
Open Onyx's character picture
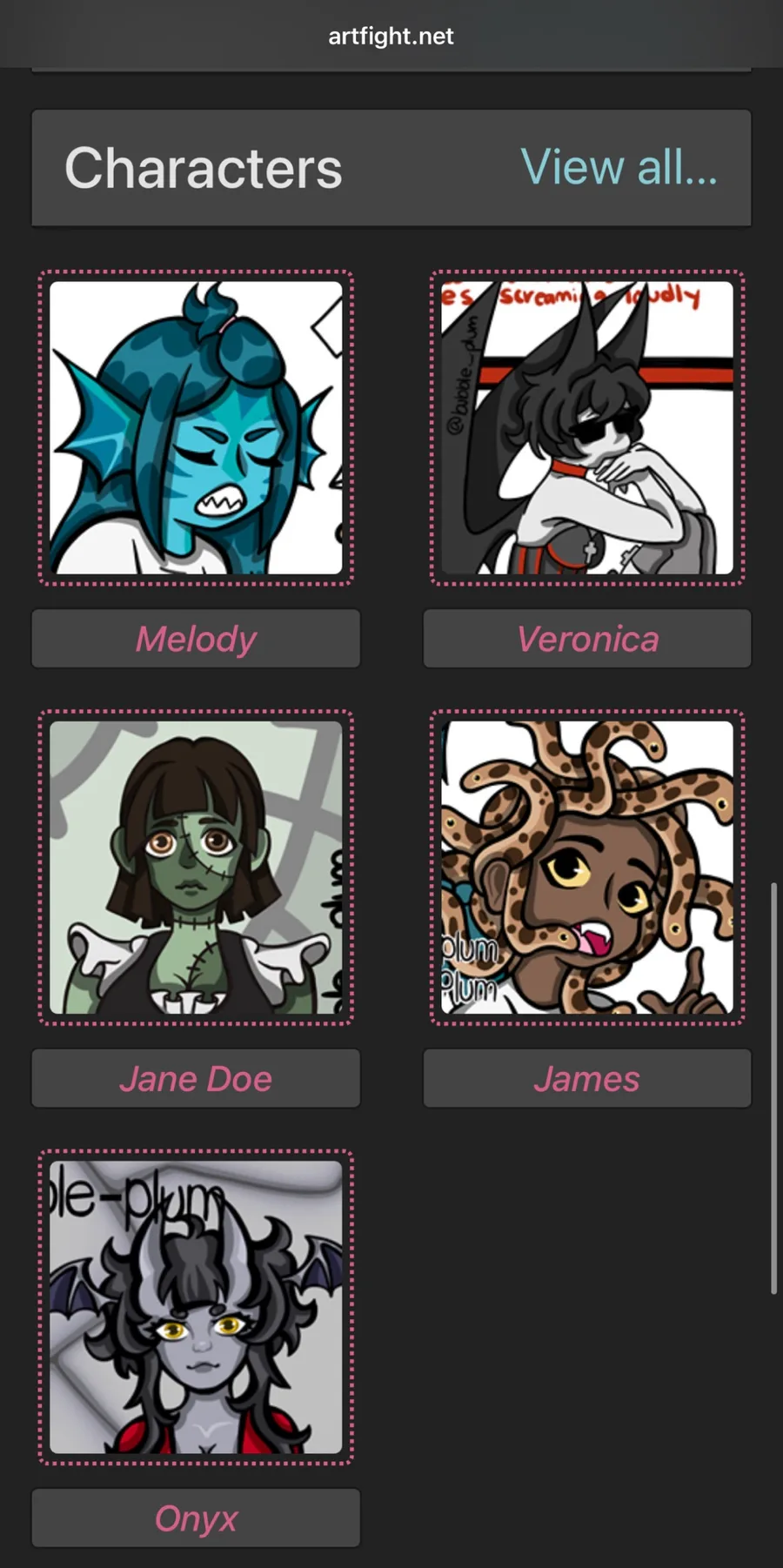[196, 1307]
